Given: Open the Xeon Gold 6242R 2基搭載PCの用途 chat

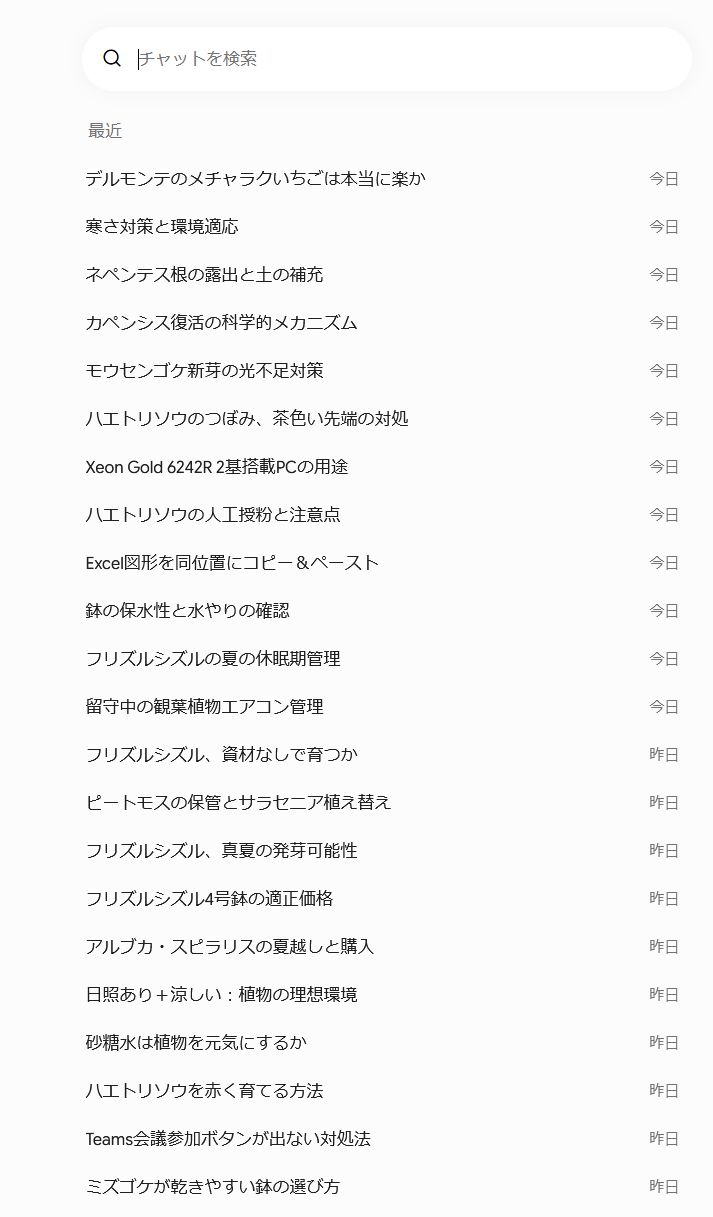Looking at the screenshot, I should click(382, 467).
